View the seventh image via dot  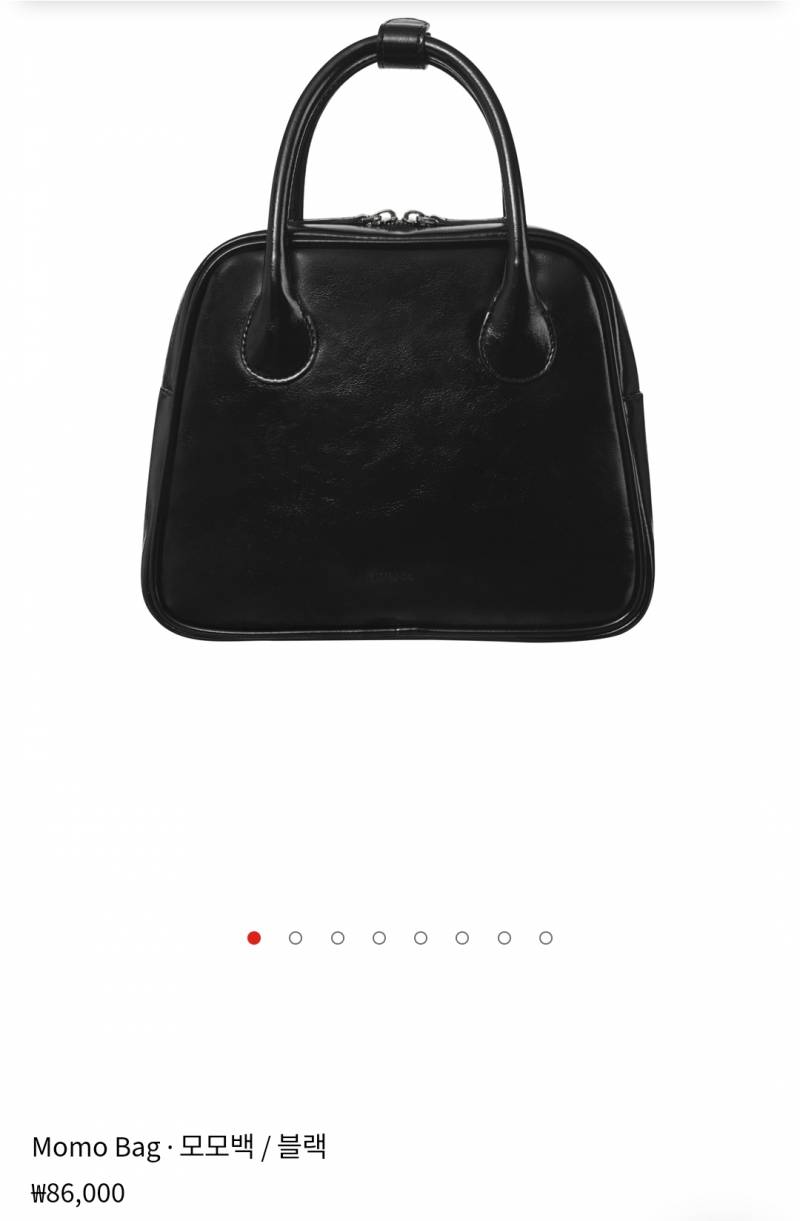[x=504, y=938]
